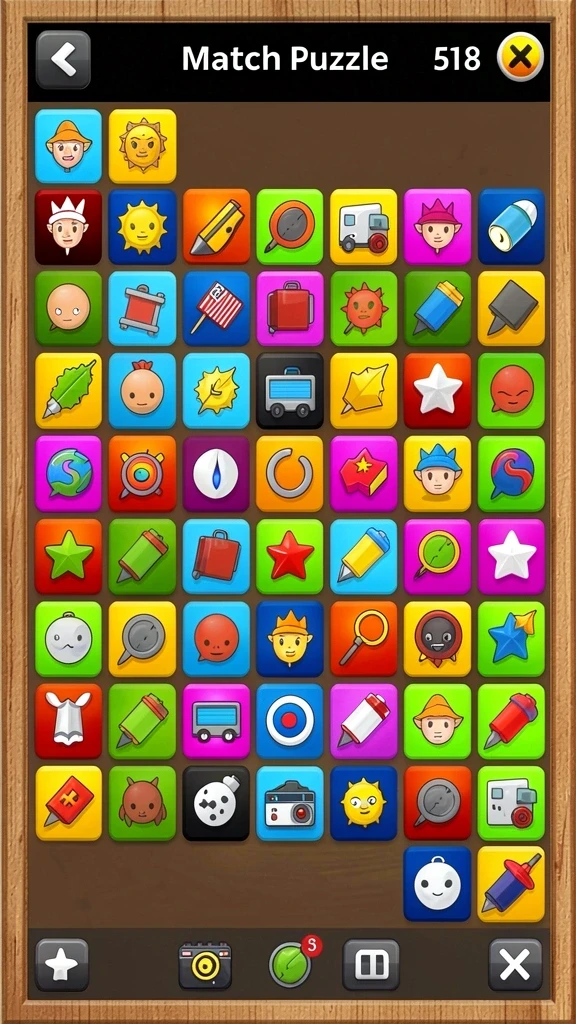Select the gray ring tile on orange
The image size is (576, 1024).
click(x=290, y=474)
